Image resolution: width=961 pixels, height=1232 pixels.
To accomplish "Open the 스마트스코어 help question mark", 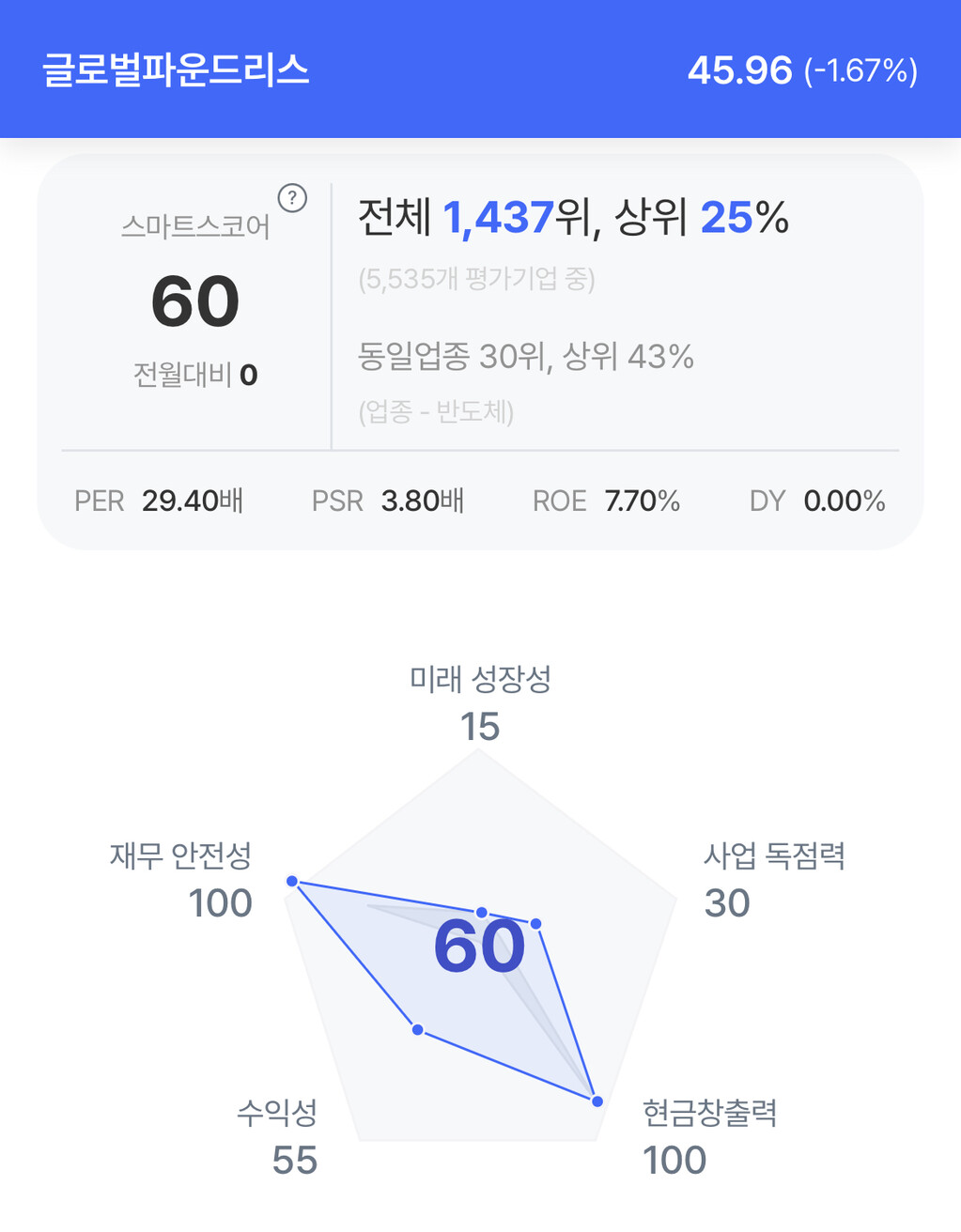I will tap(292, 198).
